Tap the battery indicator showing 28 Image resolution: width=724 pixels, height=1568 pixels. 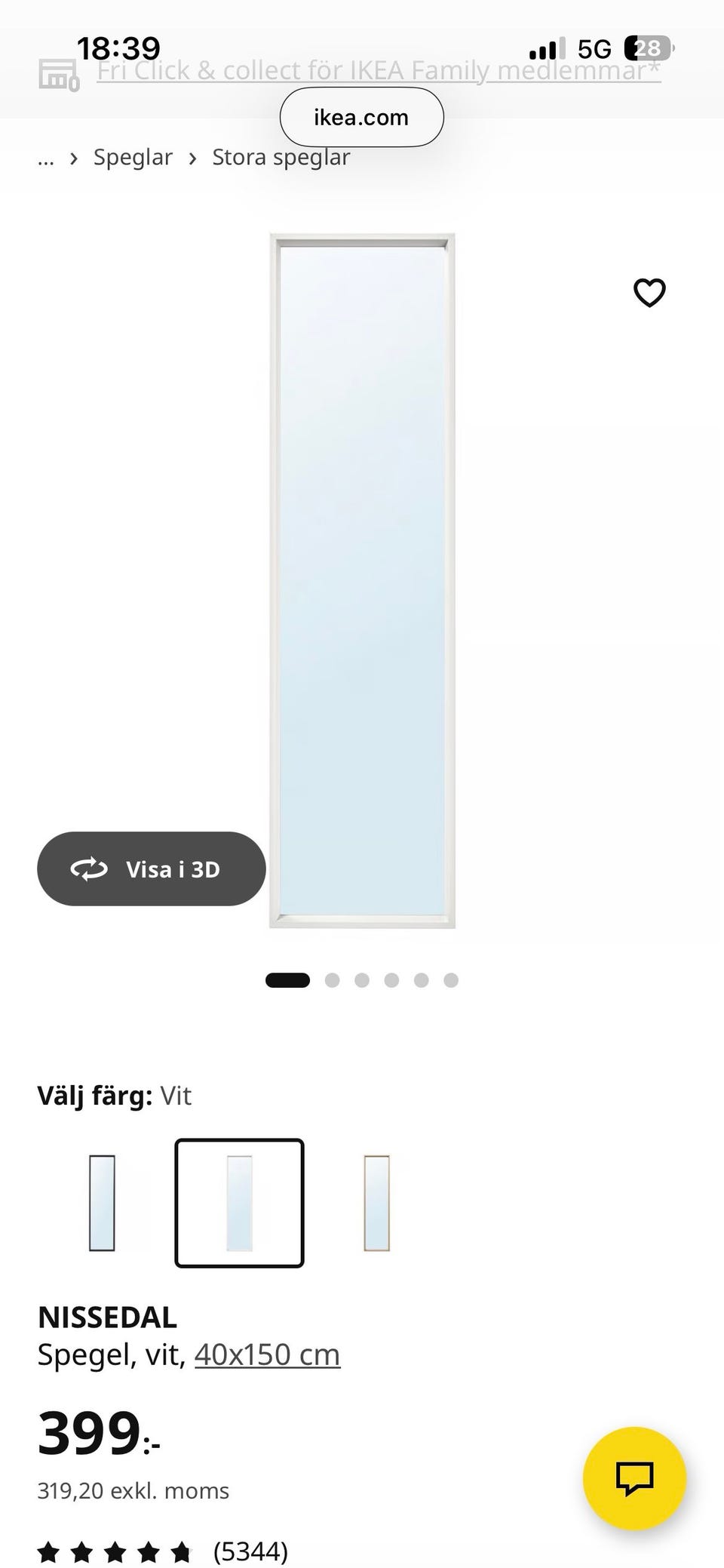point(645,48)
